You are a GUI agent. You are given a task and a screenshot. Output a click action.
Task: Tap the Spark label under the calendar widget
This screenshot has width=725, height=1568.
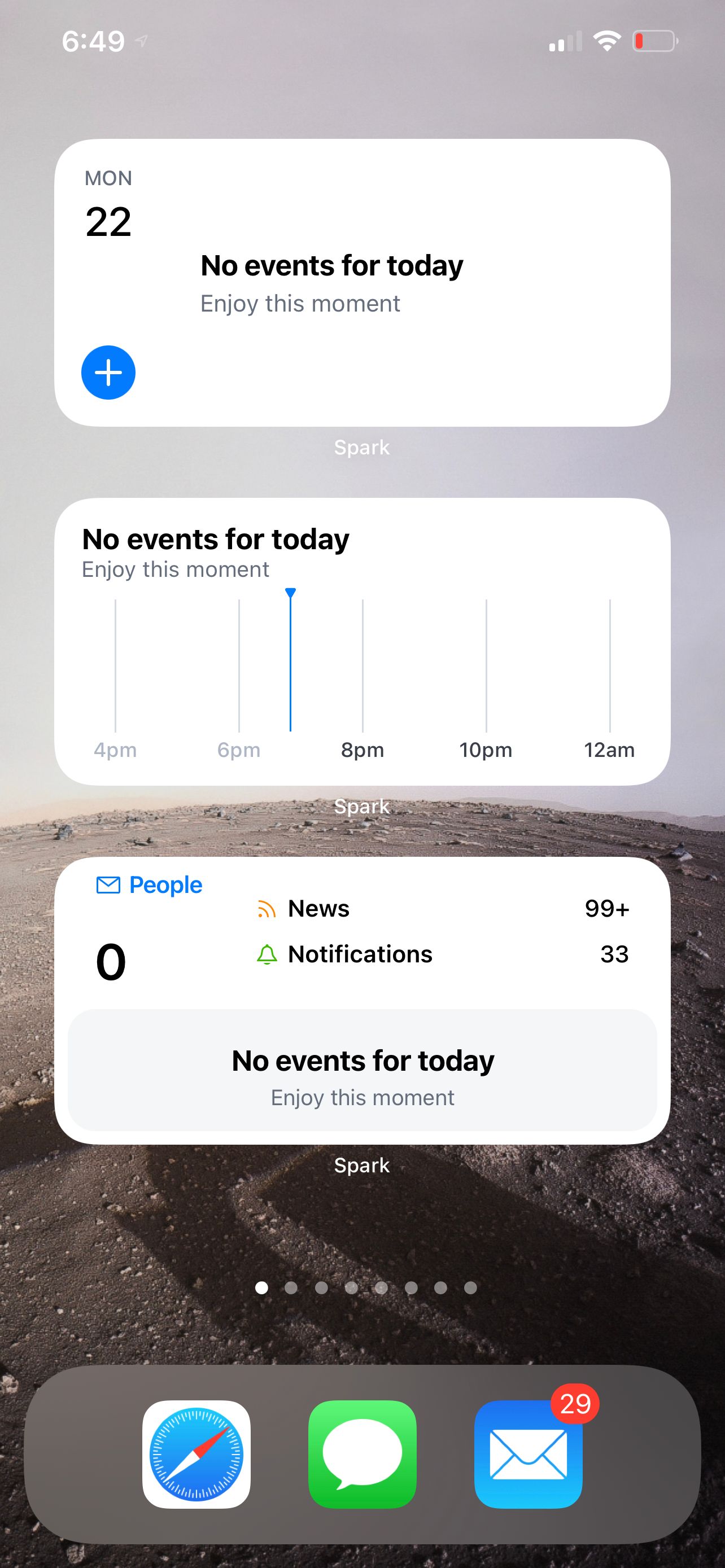[362, 447]
